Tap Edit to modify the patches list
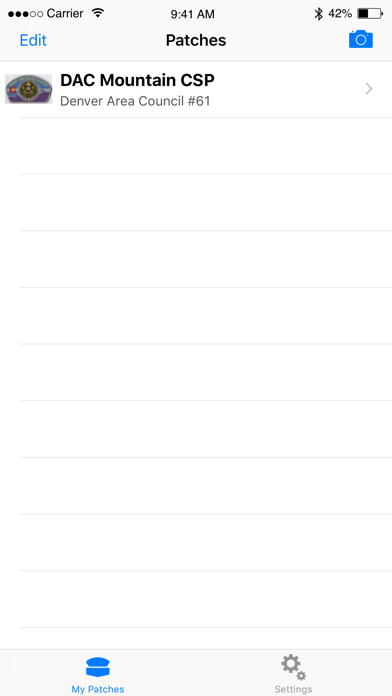This screenshot has width=392, height=696. coord(33,40)
